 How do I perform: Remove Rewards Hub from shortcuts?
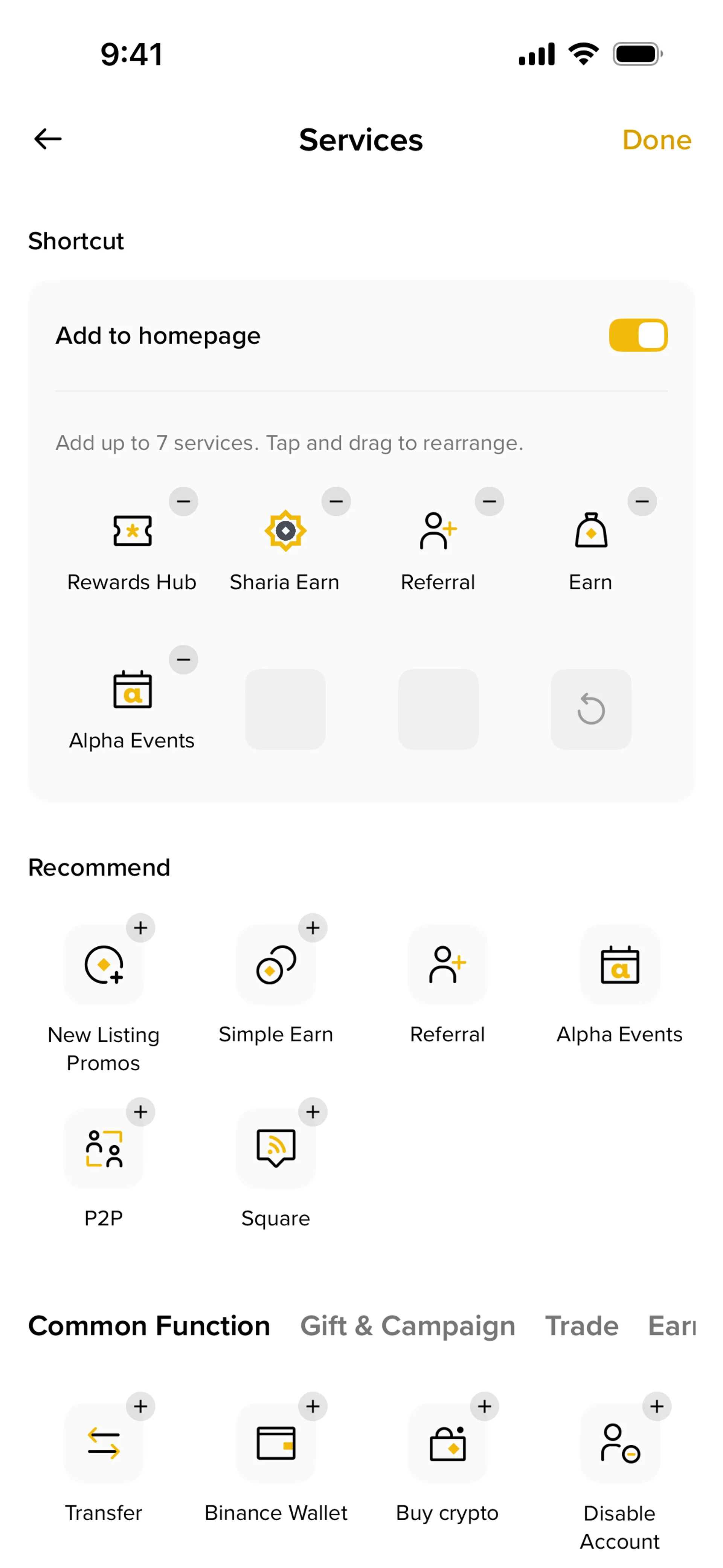[x=183, y=501]
